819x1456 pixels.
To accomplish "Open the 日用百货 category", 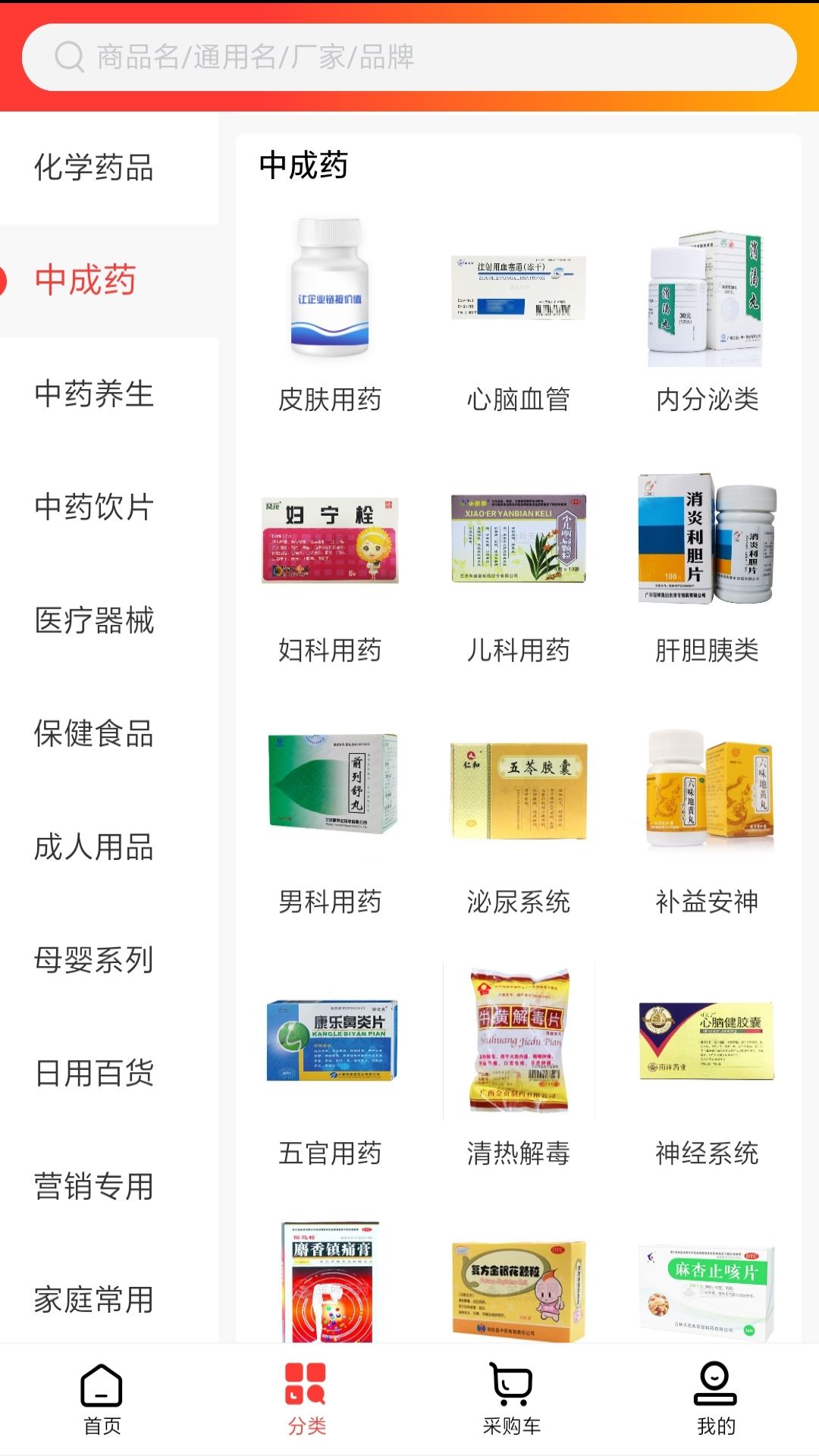I will tap(94, 1073).
